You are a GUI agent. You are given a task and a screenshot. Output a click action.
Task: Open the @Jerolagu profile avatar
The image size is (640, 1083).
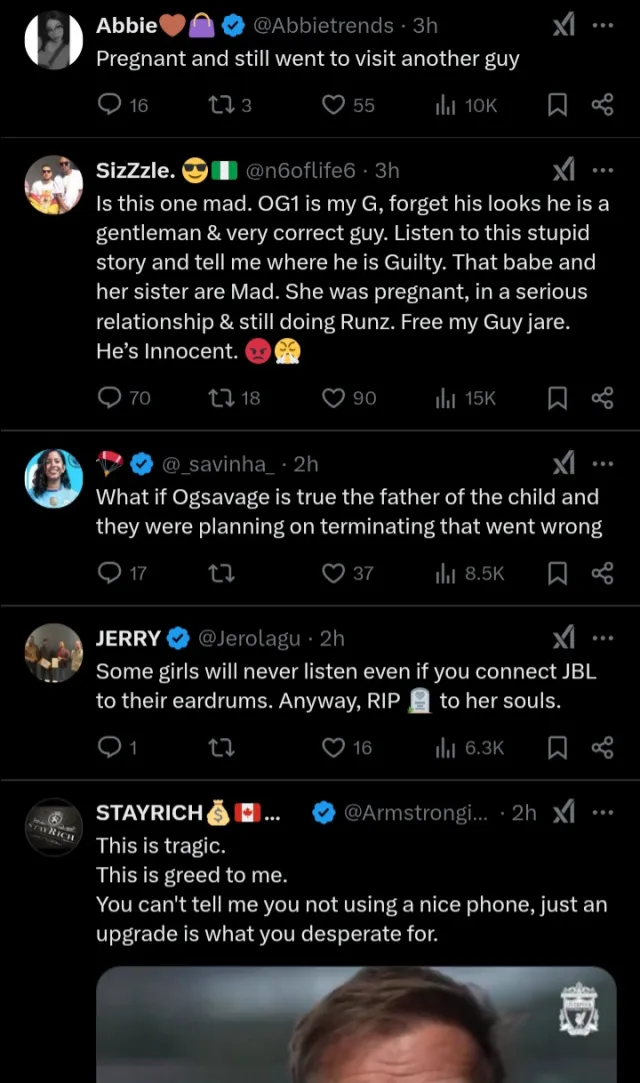click(53, 653)
